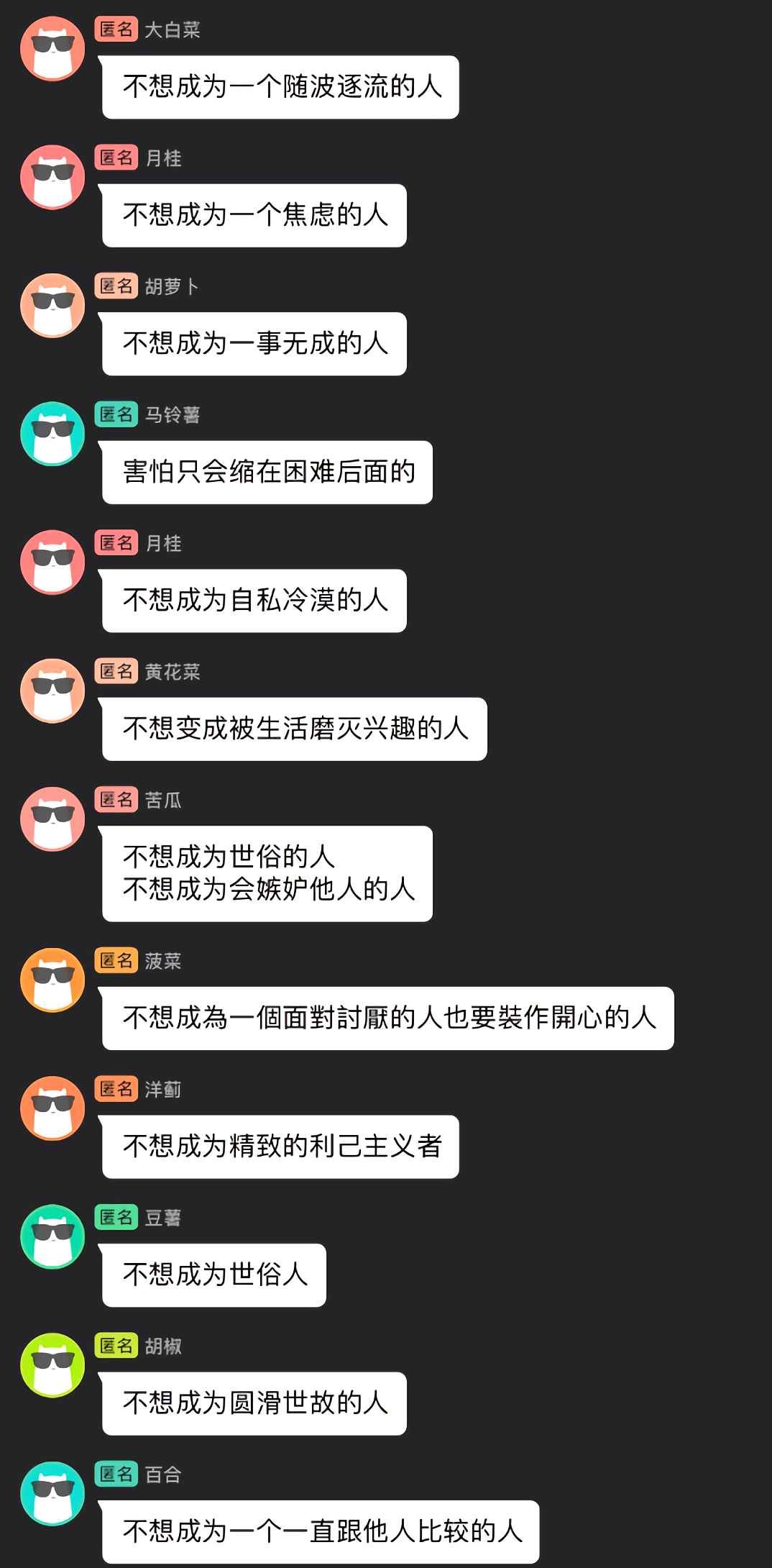The height and width of the screenshot is (1568, 772).
Task: Open 大白菜's avatar
Action: pyautogui.click(x=52, y=49)
